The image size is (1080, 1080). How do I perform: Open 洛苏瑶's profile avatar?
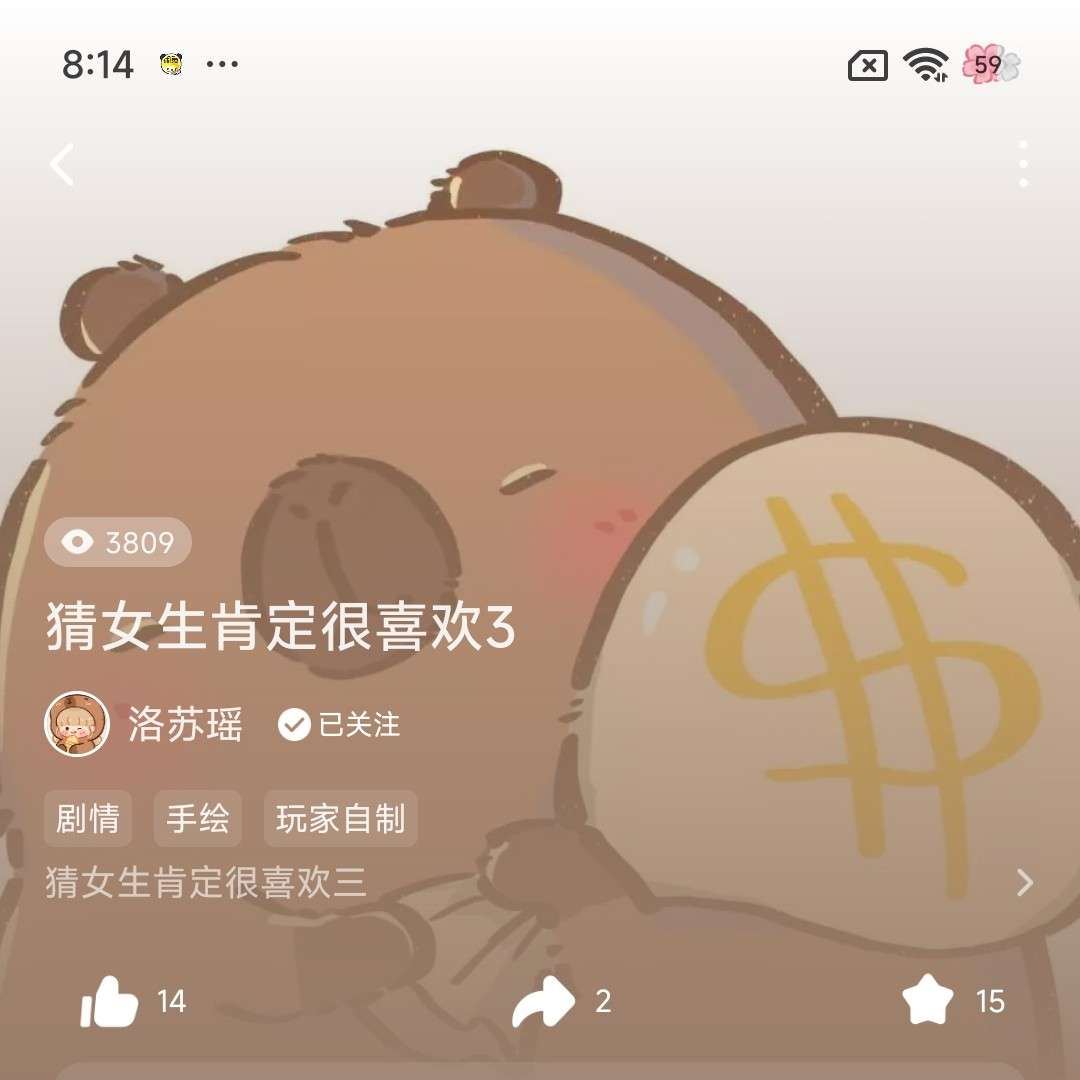tap(77, 724)
